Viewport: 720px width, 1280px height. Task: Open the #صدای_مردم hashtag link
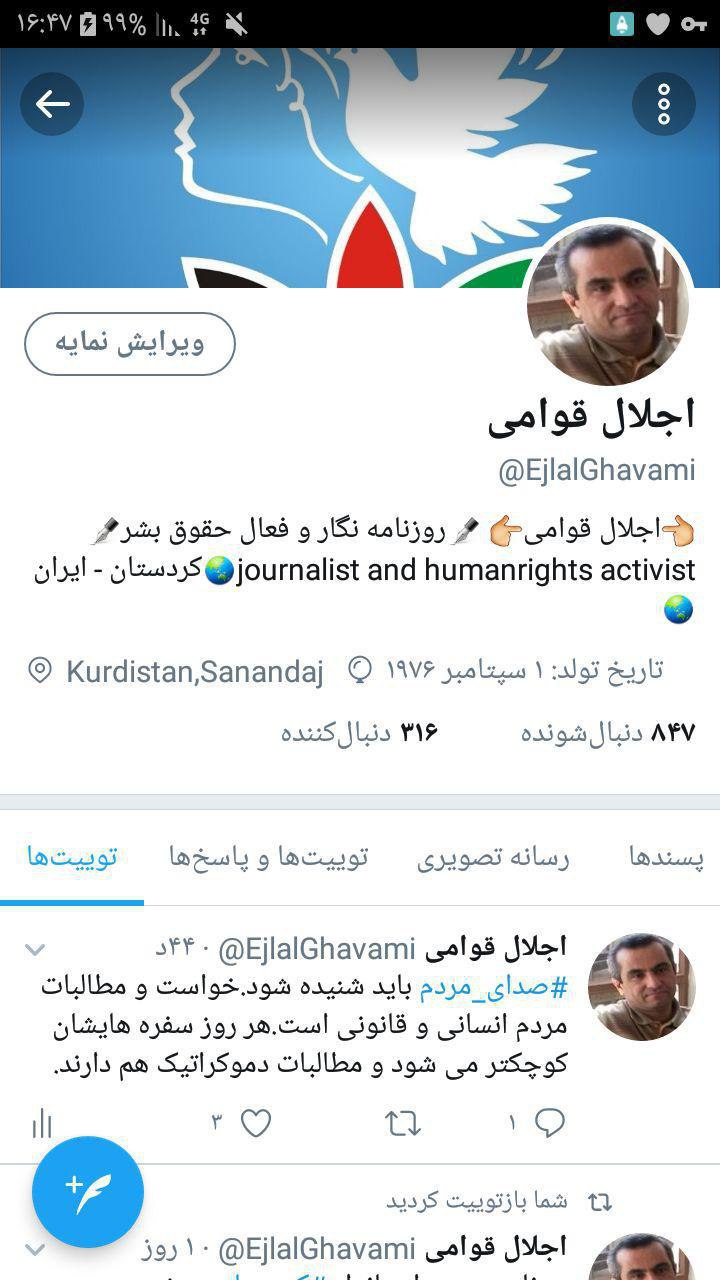coord(493,988)
